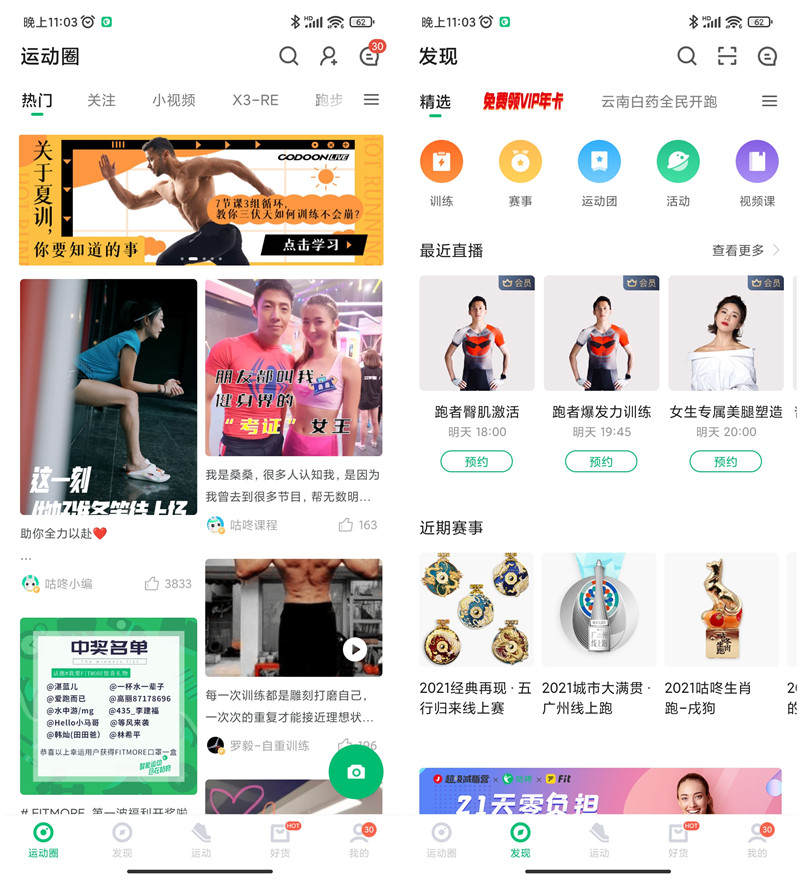Switch to the 小视频 tab
The image size is (800, 884).
(174, 100)
